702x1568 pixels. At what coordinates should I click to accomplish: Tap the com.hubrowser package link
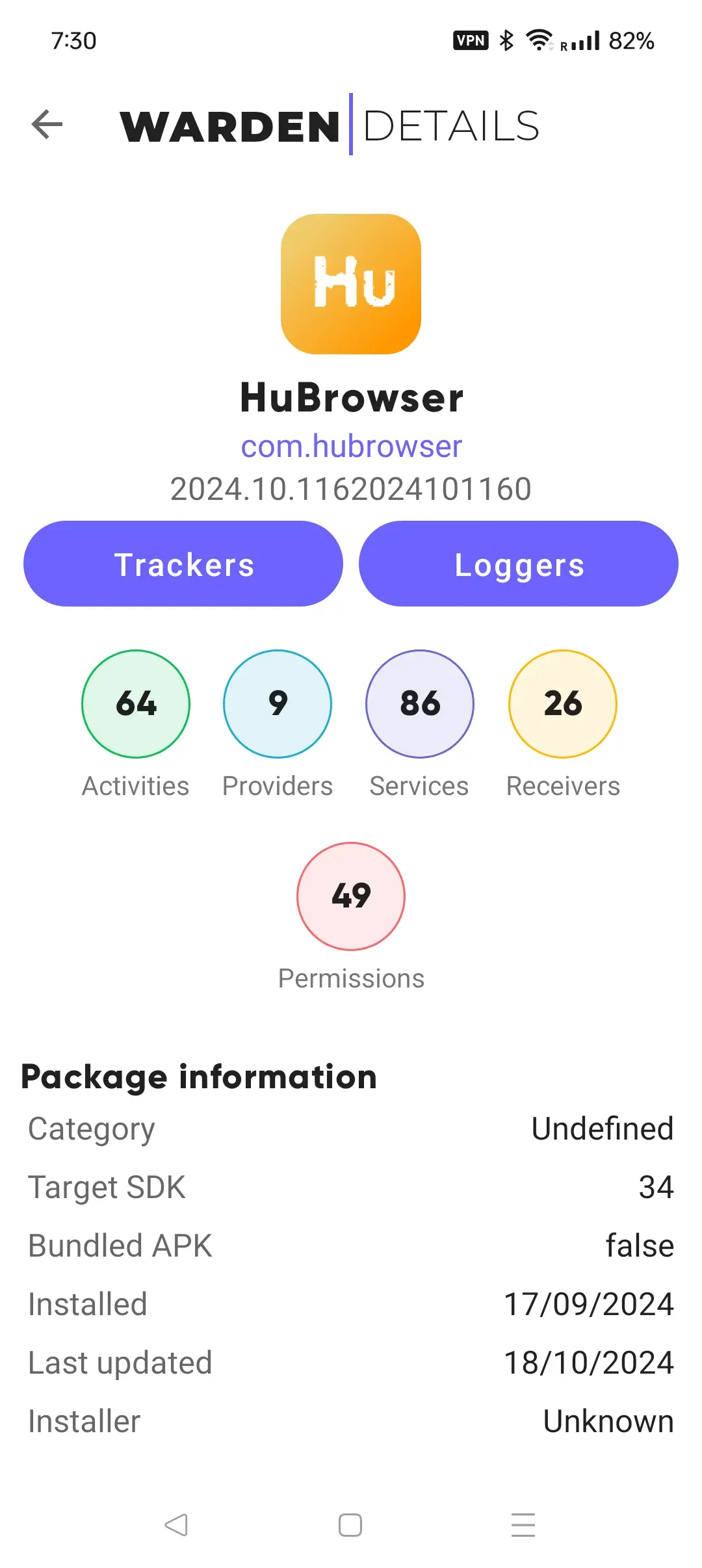(351, 447)
